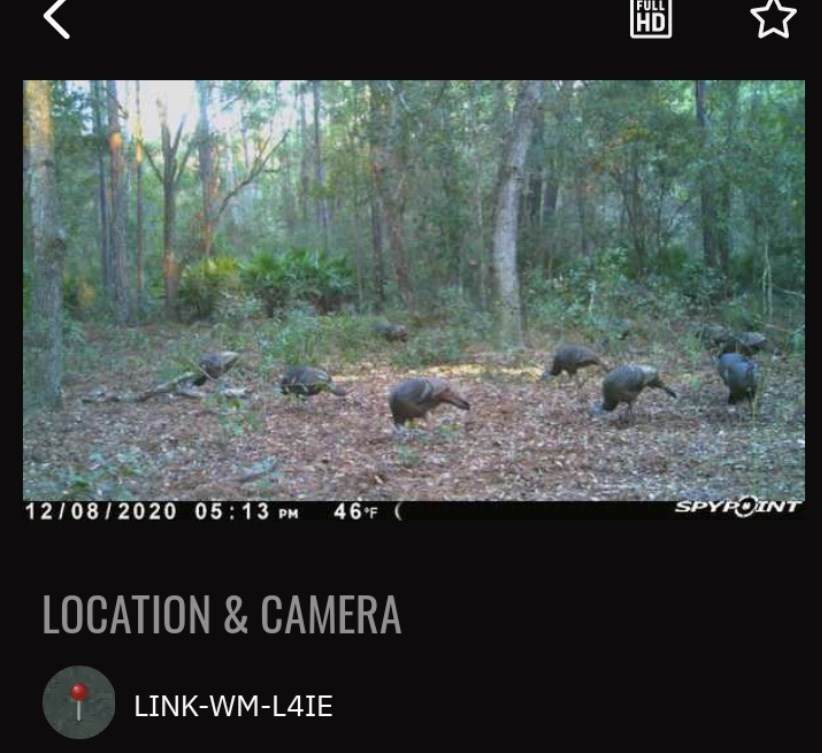
Task: Request the Full HD version of photo
Action: (650, 18)
